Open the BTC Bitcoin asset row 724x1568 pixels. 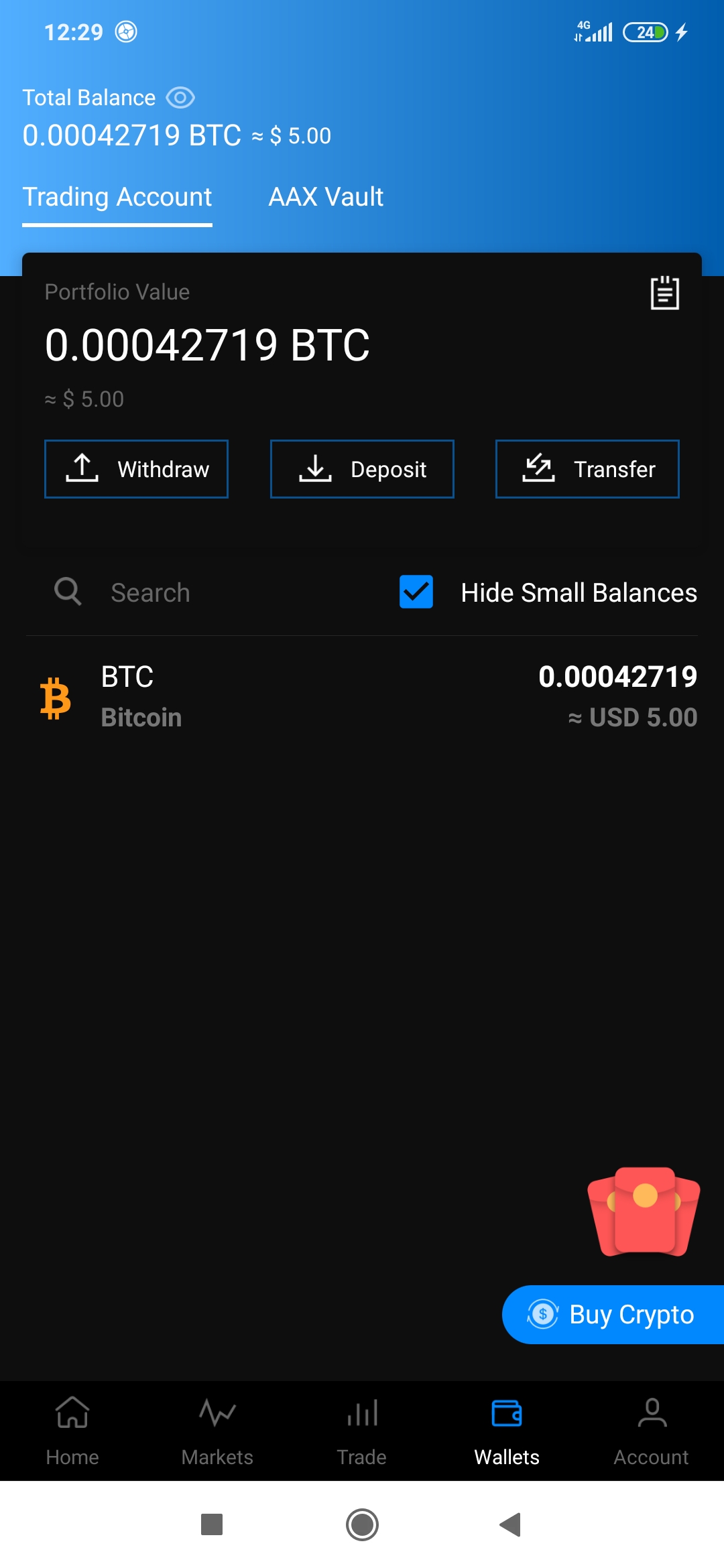click(x=362, y=697)
